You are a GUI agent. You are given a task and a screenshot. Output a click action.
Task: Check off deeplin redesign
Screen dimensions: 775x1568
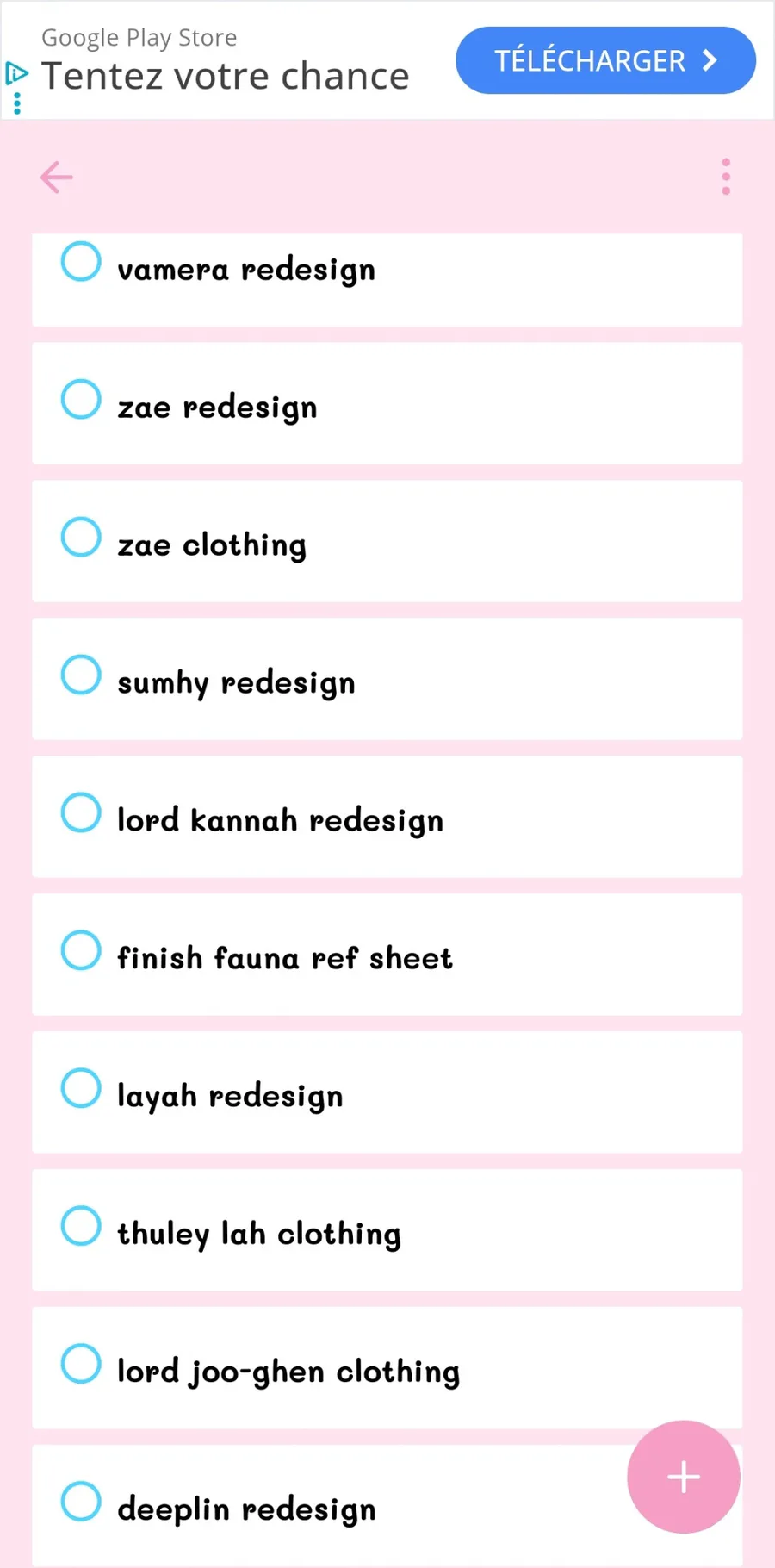(x=81, y=1502)
